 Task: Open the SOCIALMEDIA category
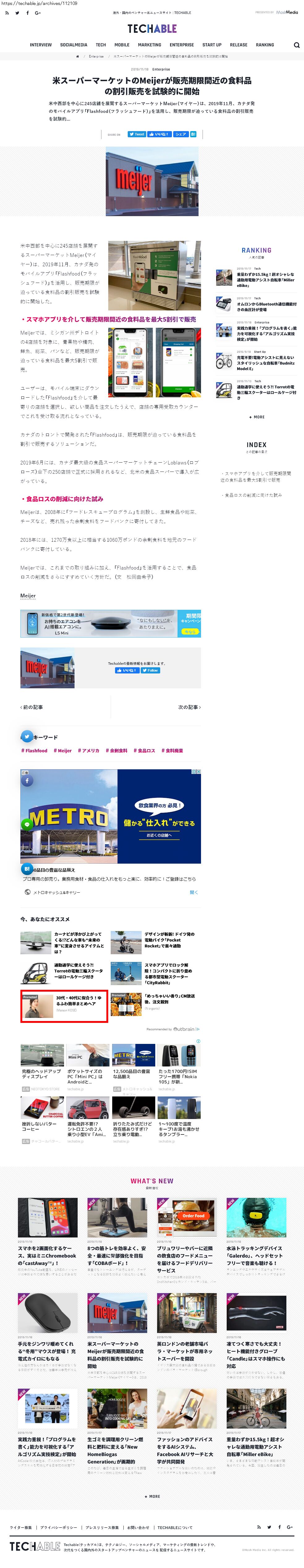coord(74,45)
